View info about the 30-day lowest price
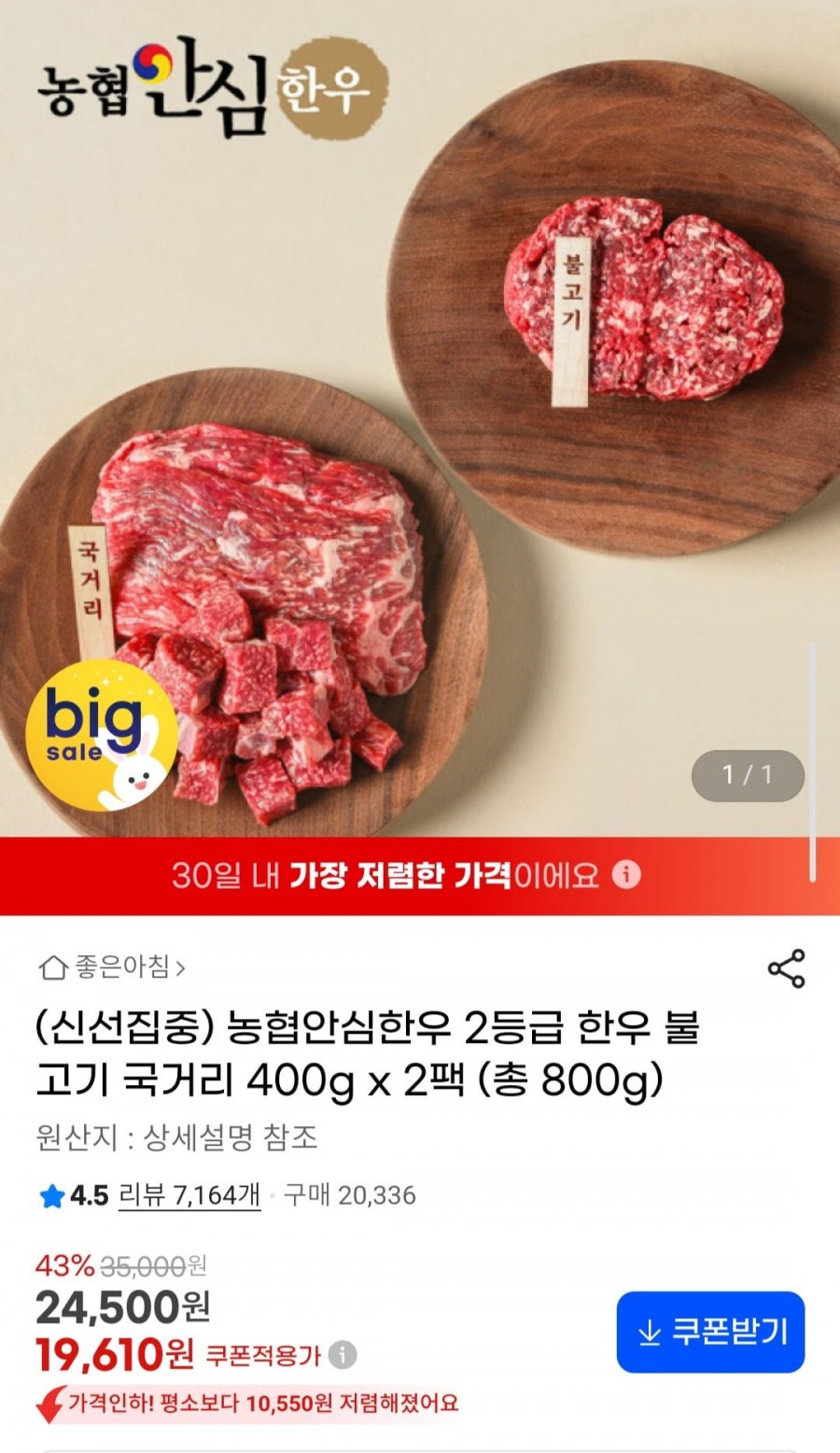840x1453 pixels. (x=626, y=875)
